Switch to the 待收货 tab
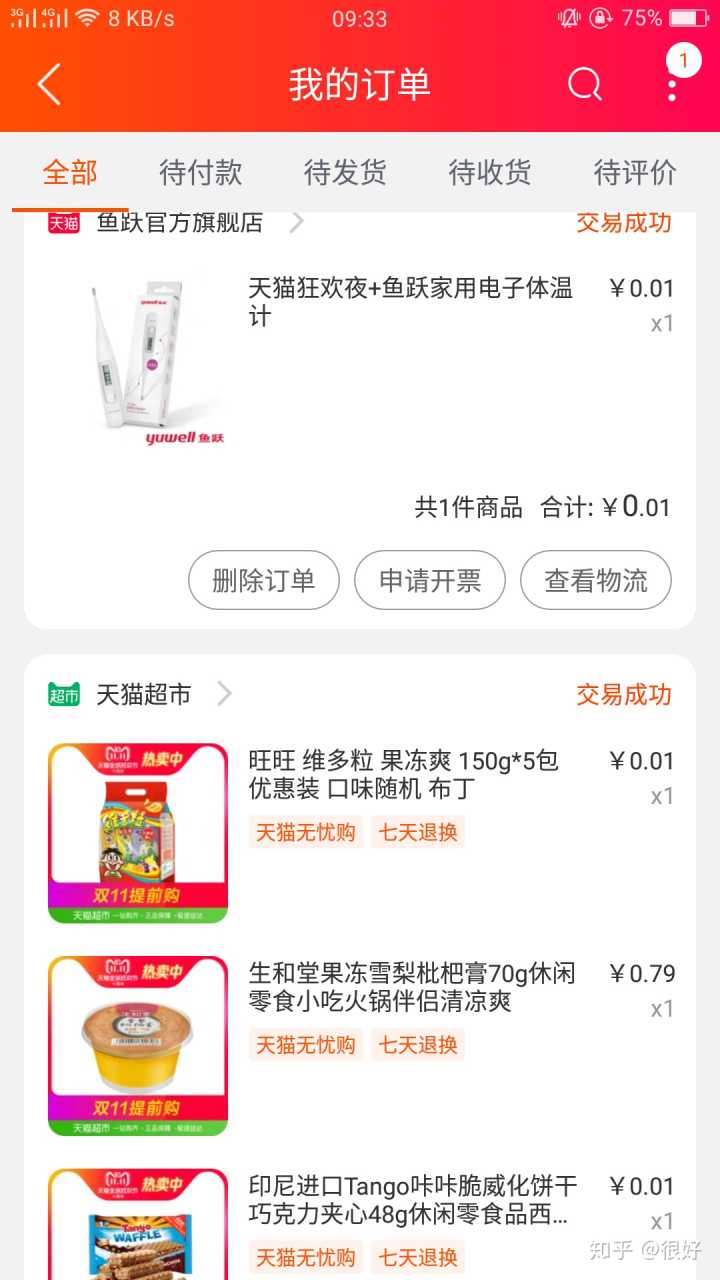 point(490,172)
